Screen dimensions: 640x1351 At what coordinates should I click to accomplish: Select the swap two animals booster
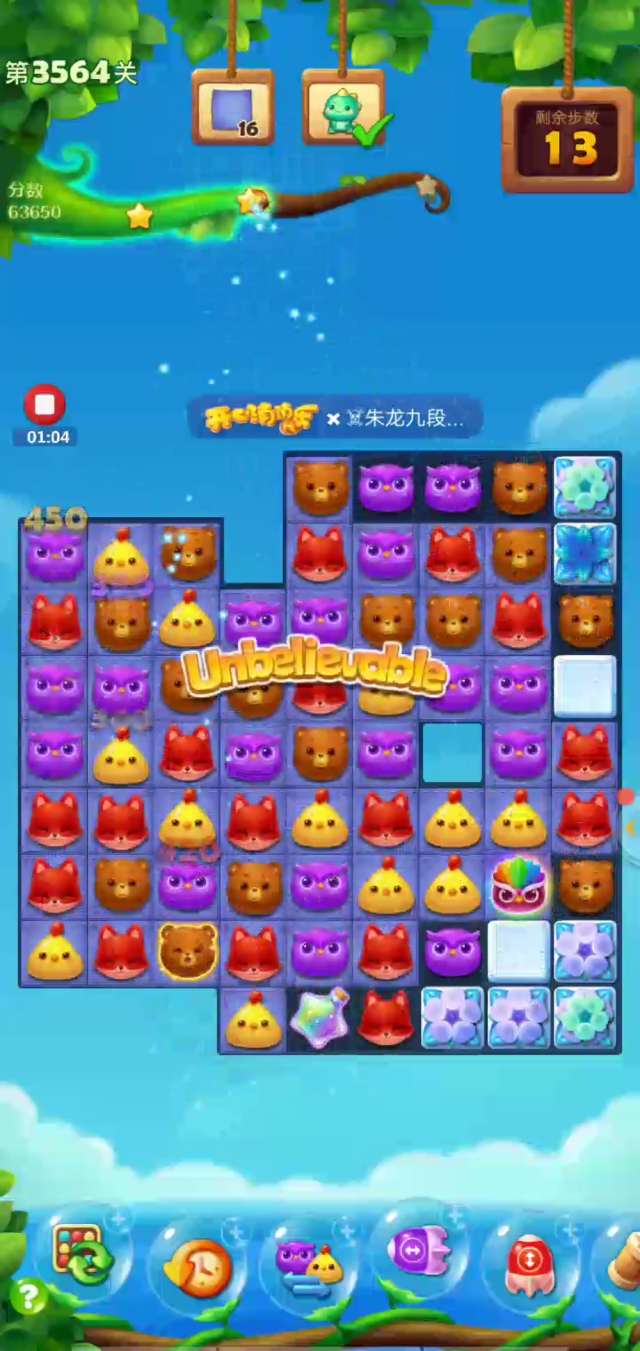[307, 1265]
